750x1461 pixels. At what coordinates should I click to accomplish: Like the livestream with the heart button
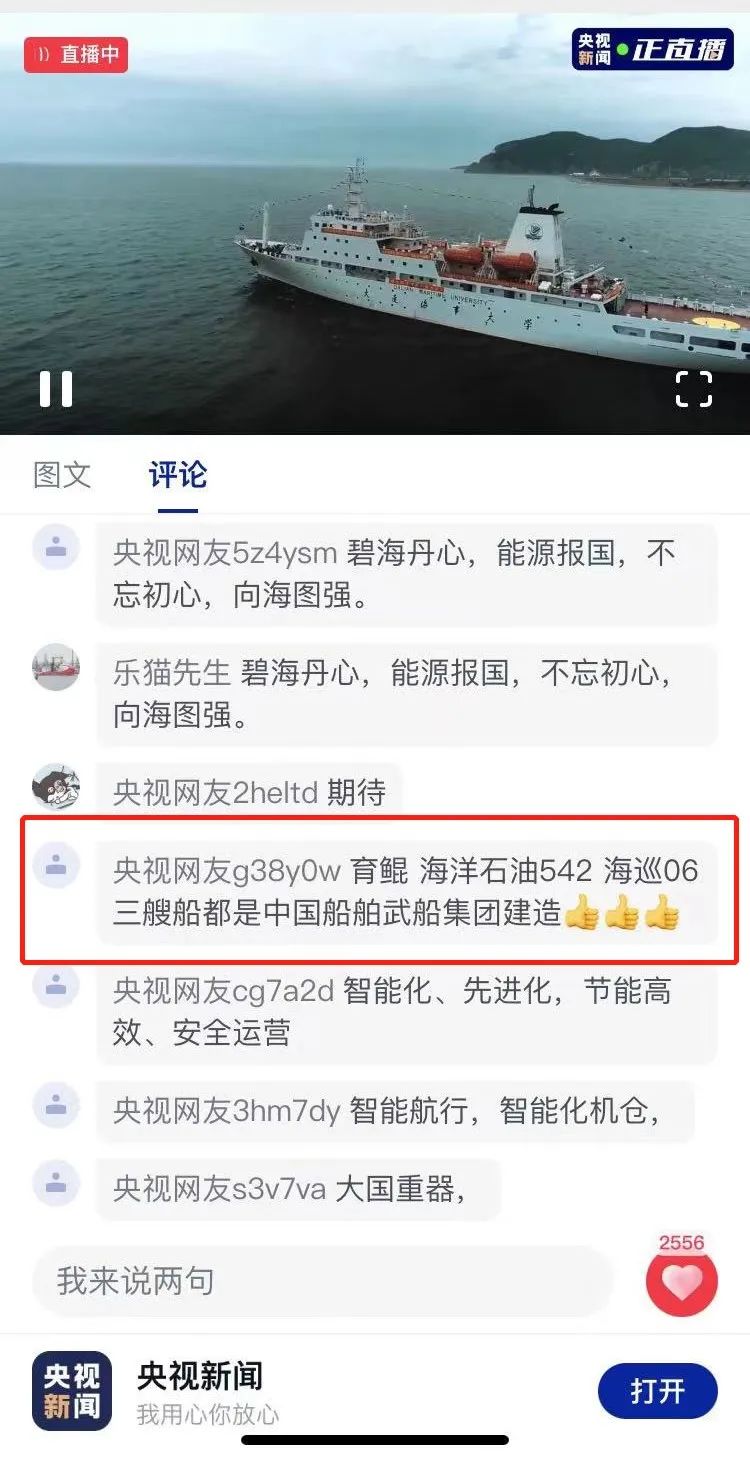coord(682,1282)
